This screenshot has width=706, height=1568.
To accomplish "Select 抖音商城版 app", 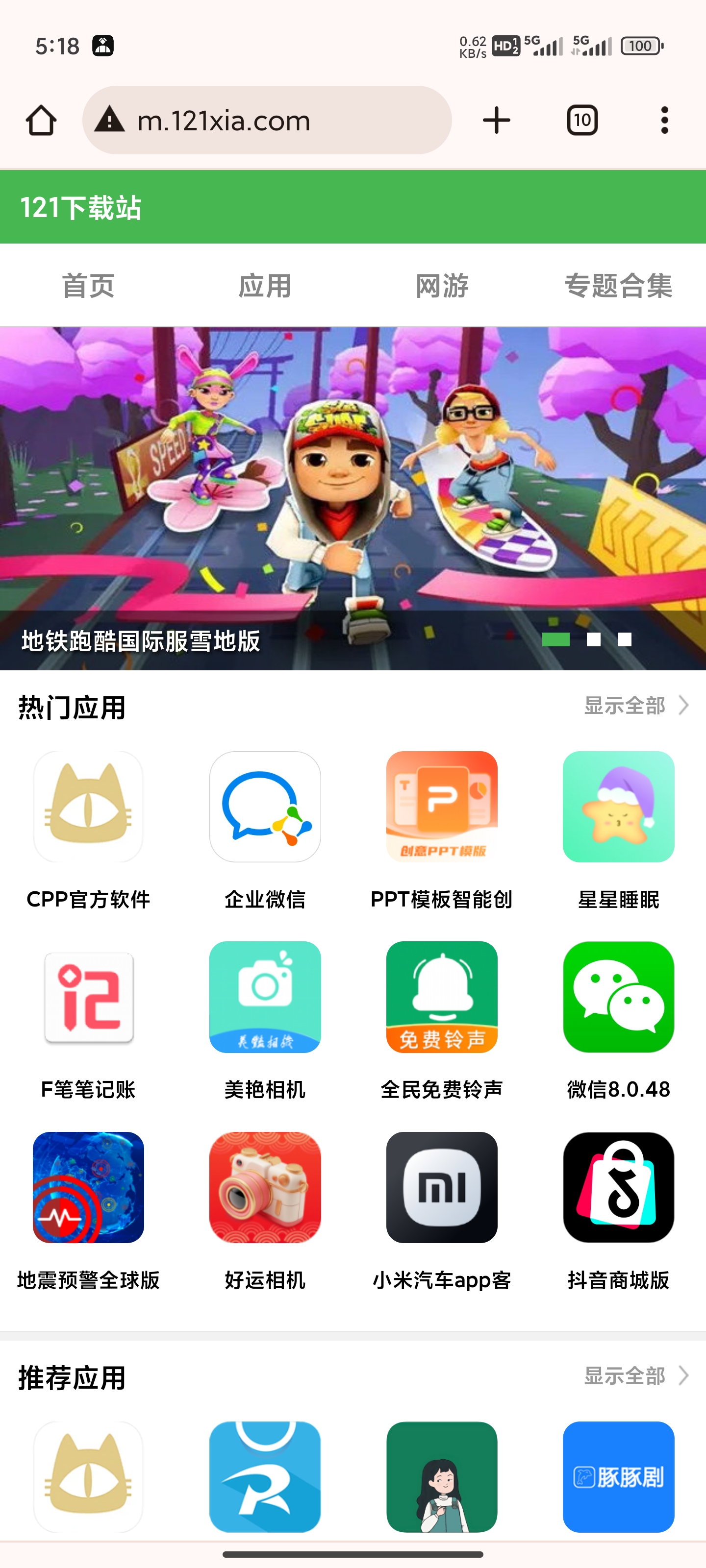I will 618,1187.
